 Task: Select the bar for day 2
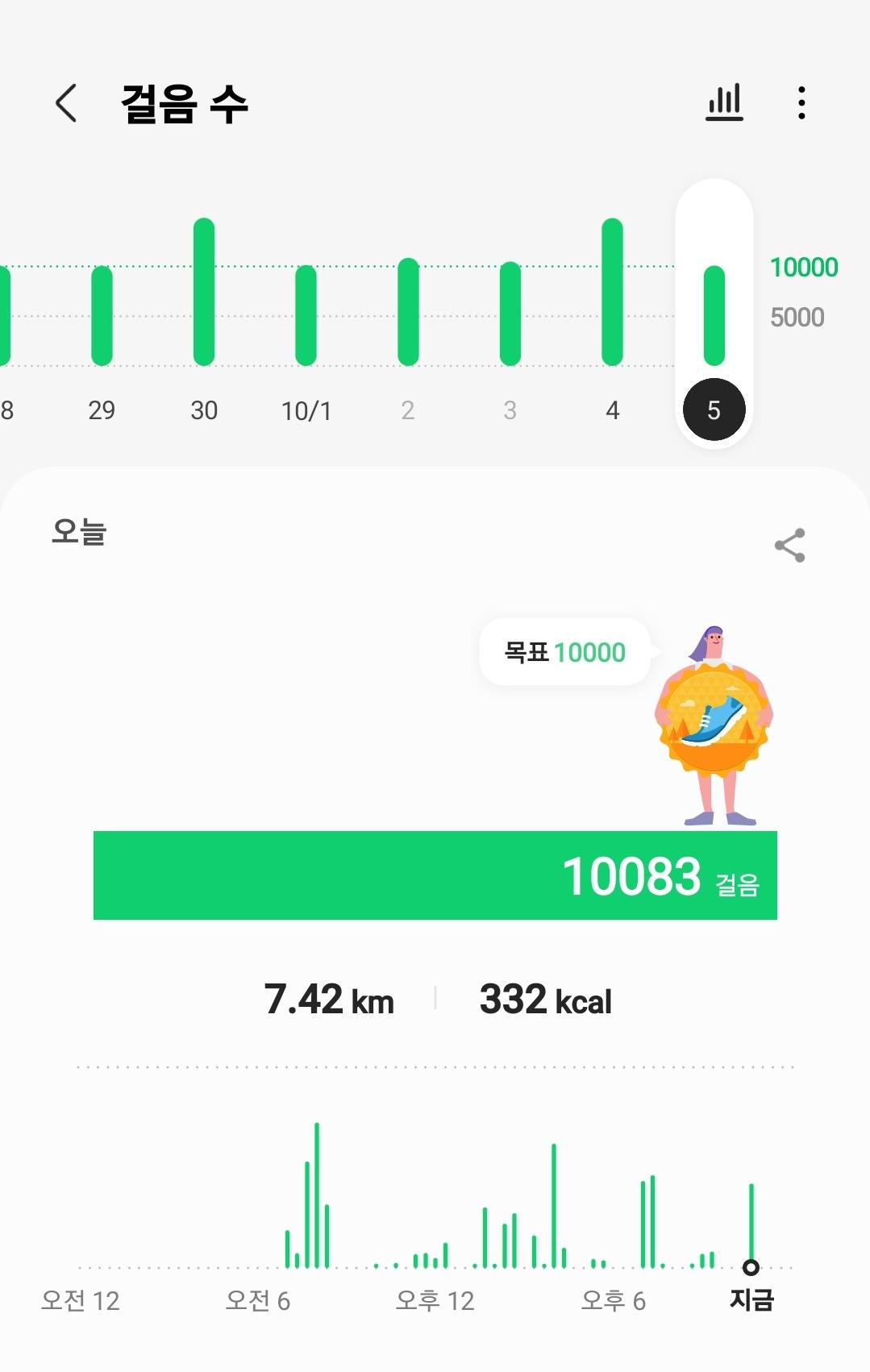[408, 312]
